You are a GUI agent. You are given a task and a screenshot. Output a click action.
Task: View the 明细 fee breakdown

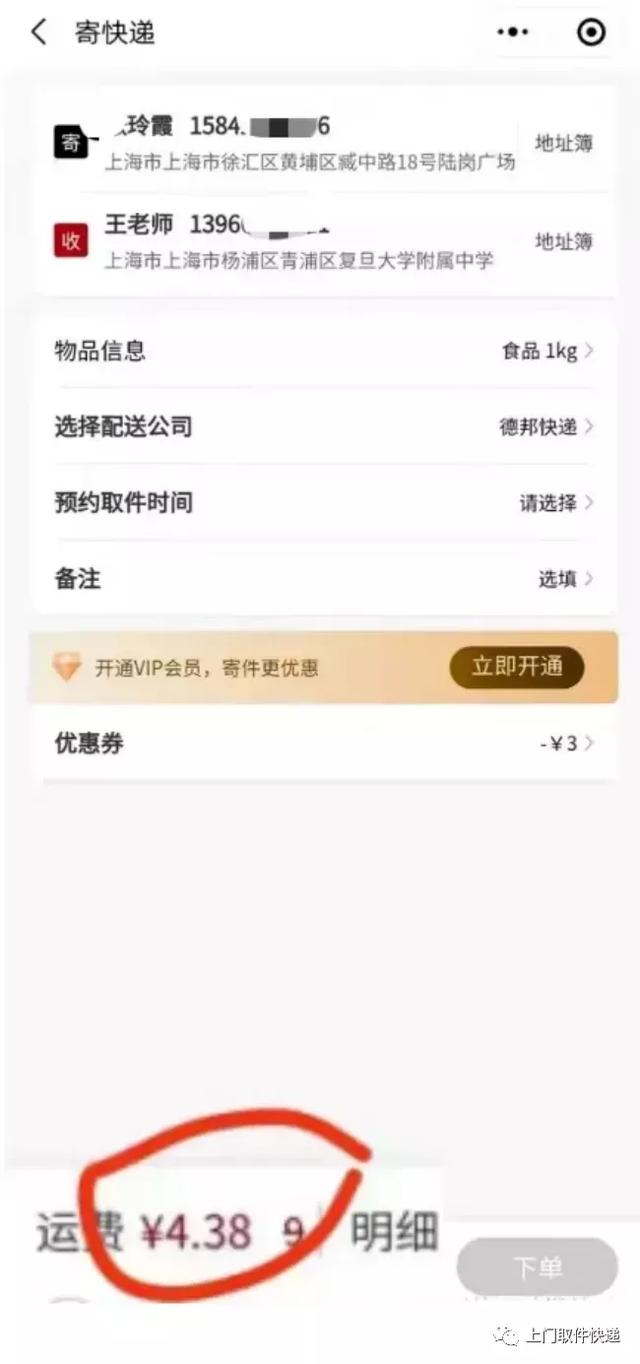pos(394,1233)
